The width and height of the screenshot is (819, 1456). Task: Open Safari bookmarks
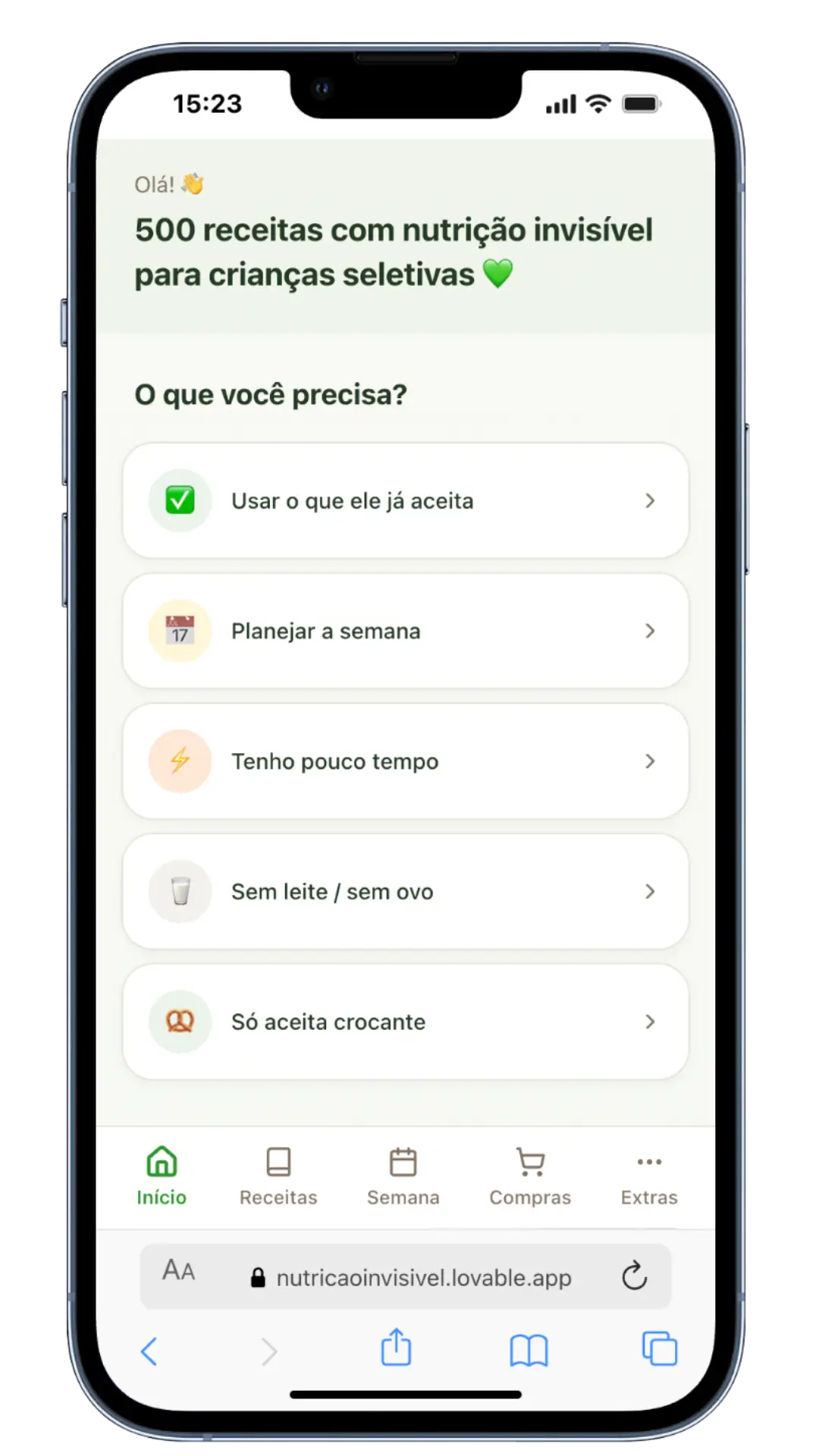[x=529, y=1351]
